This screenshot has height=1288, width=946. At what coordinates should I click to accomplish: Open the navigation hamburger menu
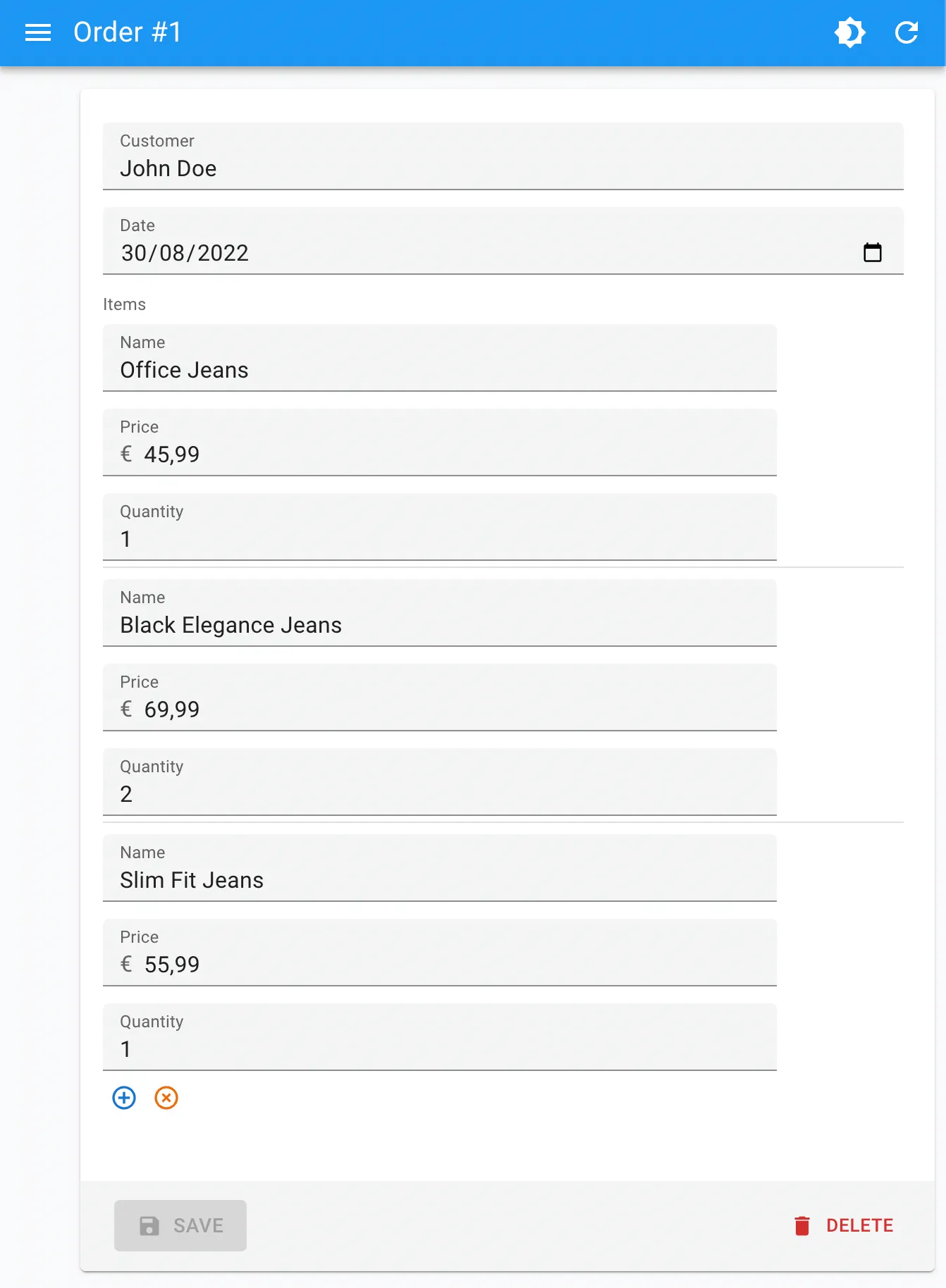tap(37, 32)
